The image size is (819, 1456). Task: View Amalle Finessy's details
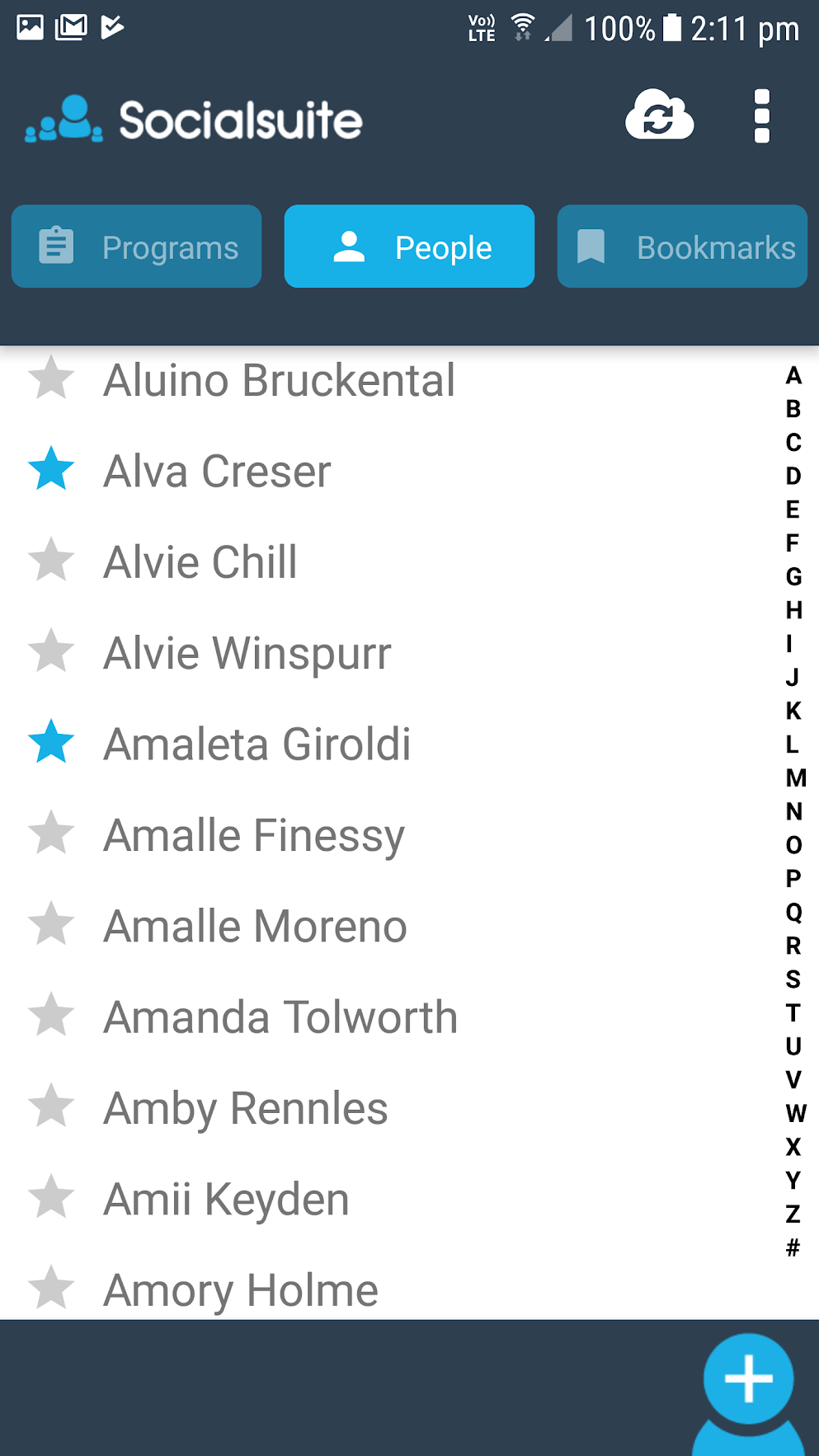[x=254, y=836]
